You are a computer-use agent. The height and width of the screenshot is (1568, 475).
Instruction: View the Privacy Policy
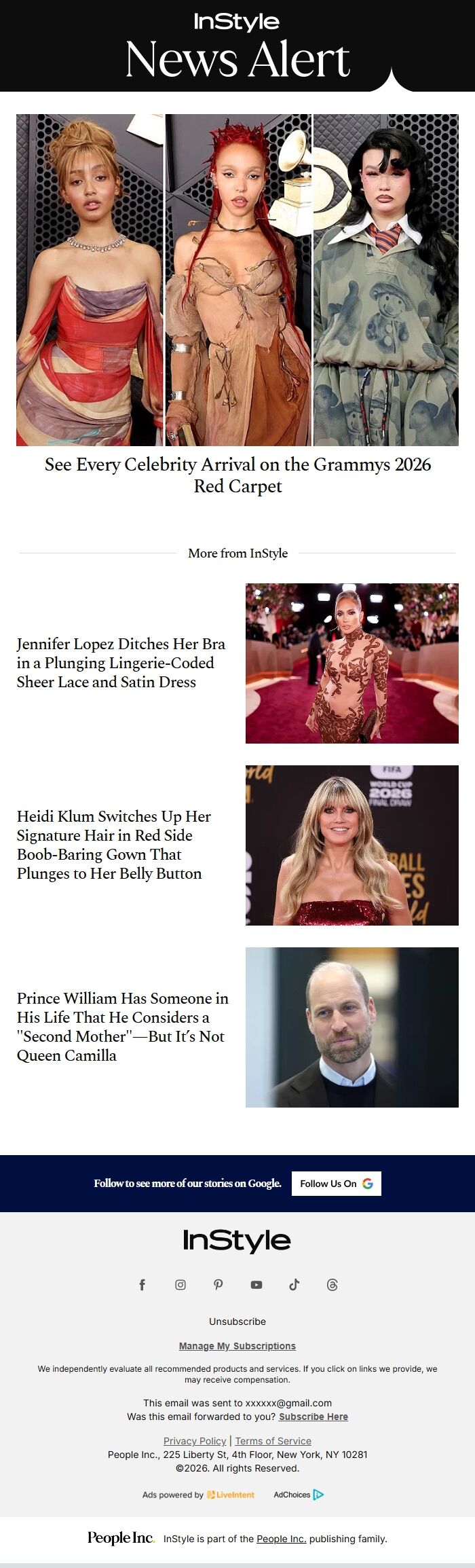coord(195,1441)
